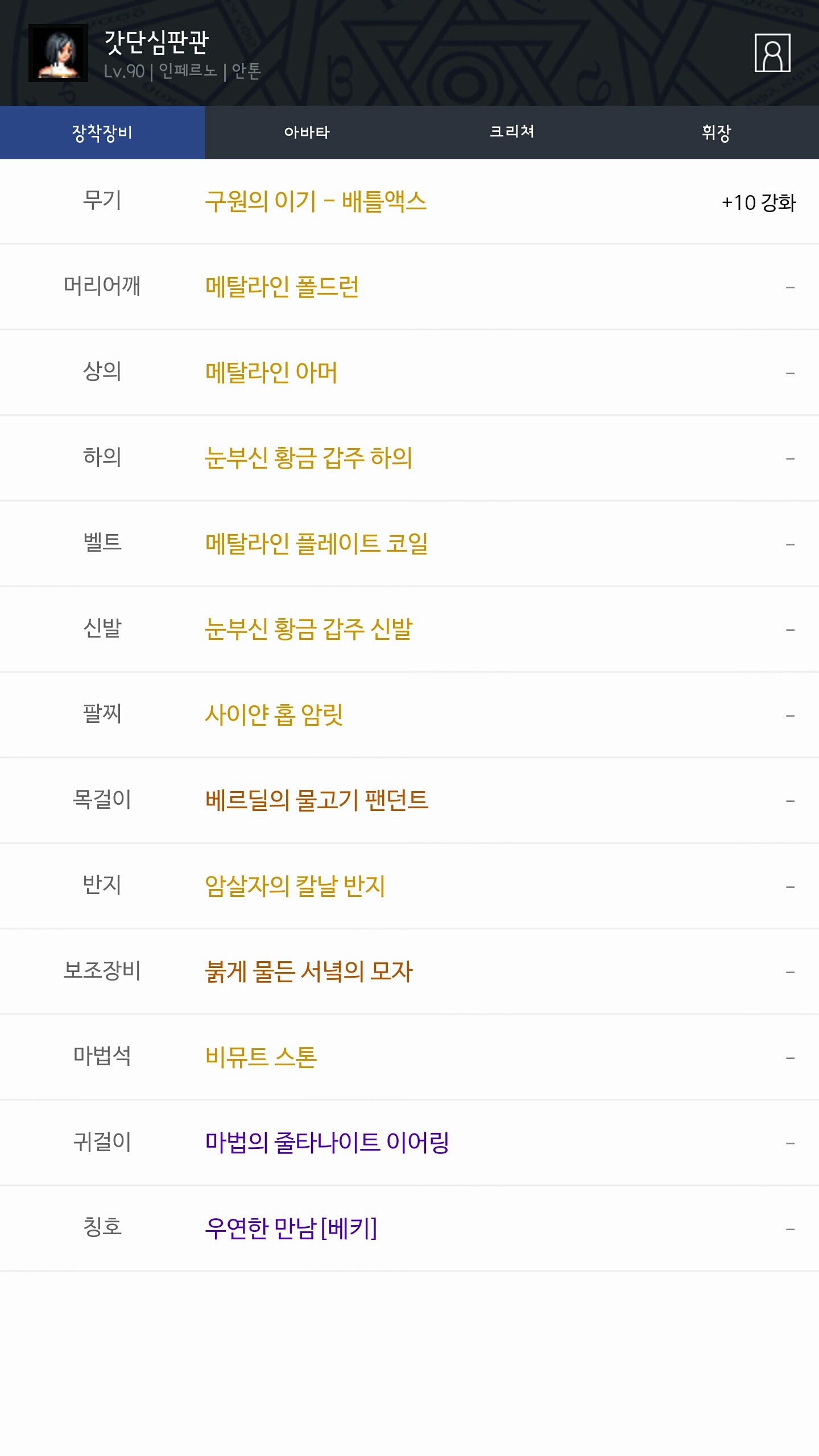
Task: Open 메탈라인 아머 item
Action: 271,373
